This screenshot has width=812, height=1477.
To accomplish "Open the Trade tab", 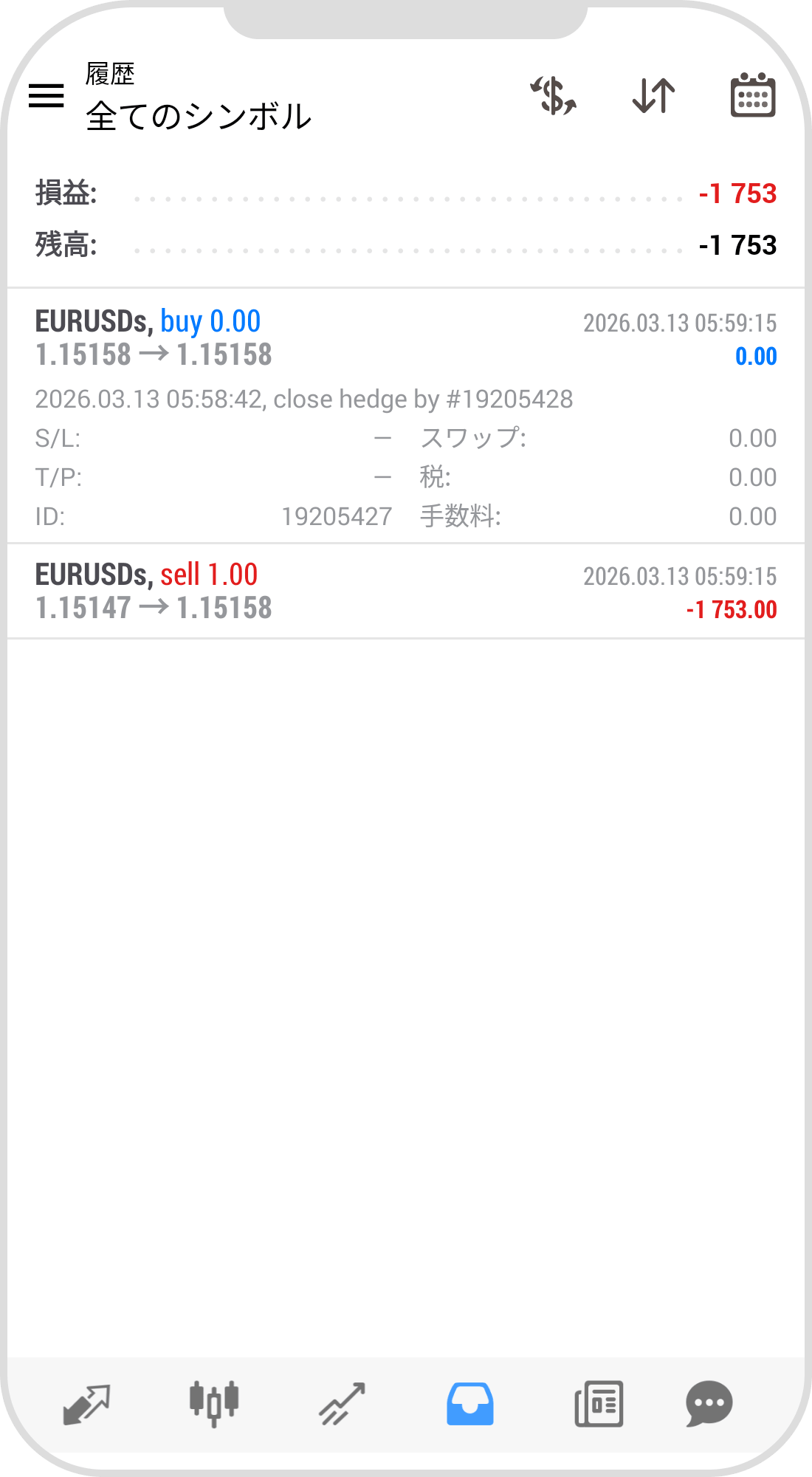I will click(342, 1404).
